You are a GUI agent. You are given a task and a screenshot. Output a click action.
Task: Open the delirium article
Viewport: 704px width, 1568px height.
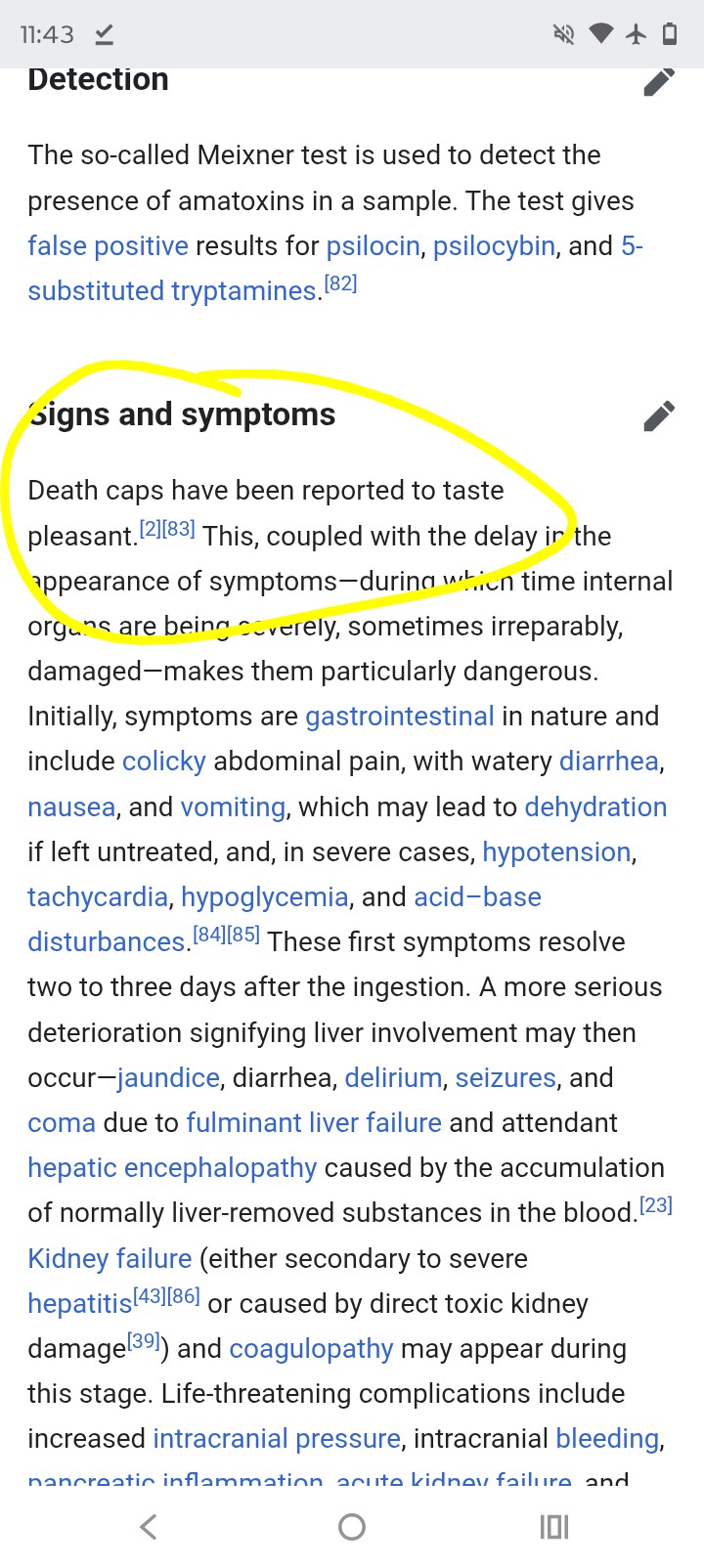[x=393, y=1078]
